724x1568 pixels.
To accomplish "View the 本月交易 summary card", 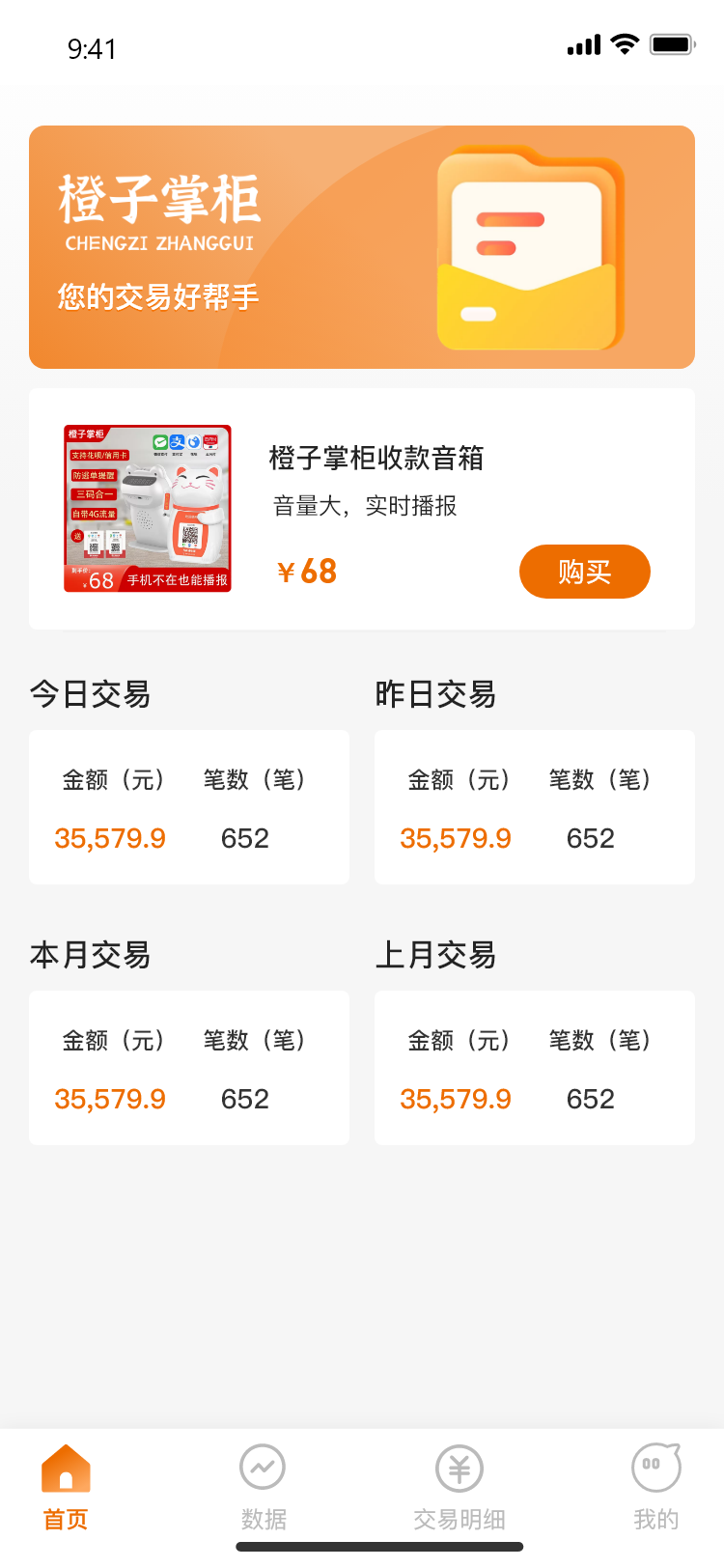I will pos(189,1068).
